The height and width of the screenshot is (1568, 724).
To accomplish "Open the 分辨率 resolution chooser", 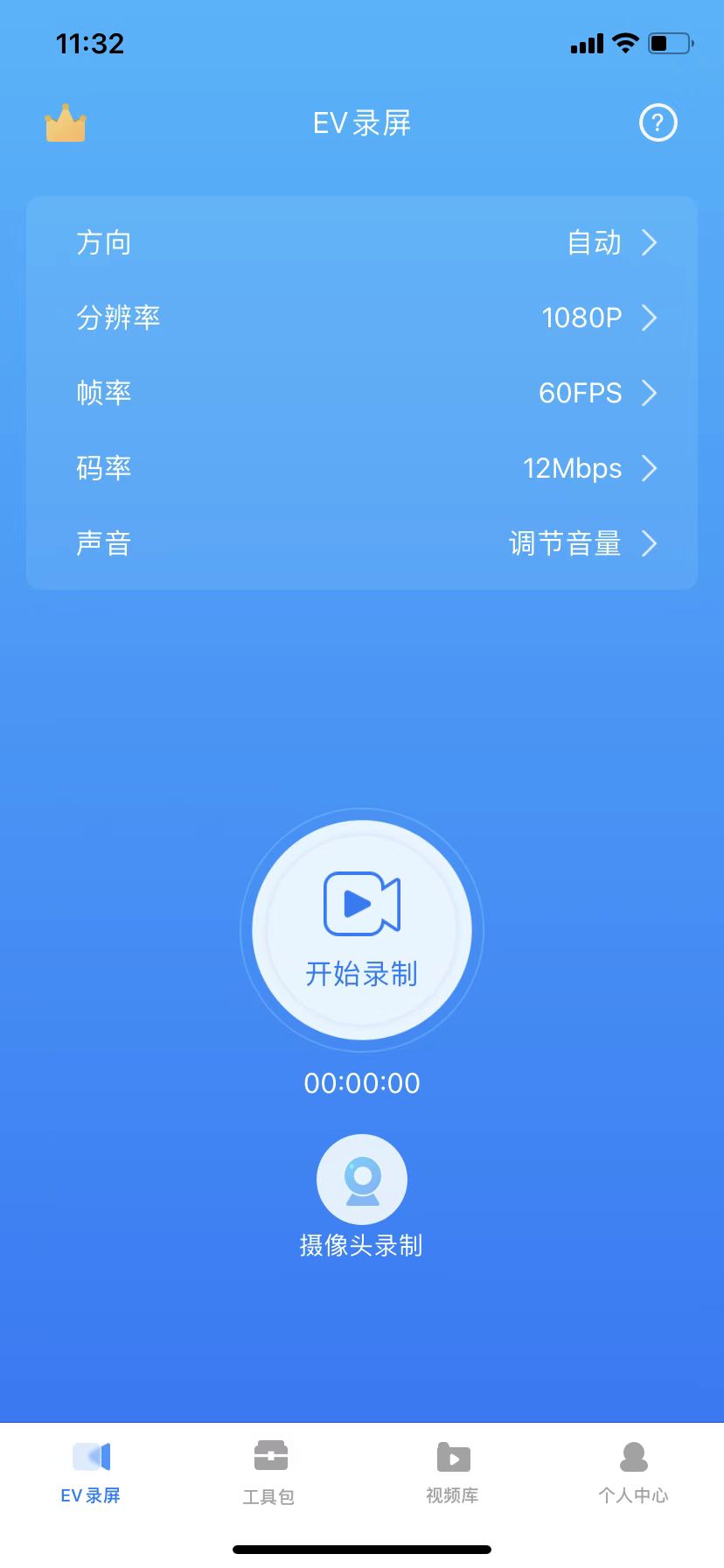I will point(362,318).
